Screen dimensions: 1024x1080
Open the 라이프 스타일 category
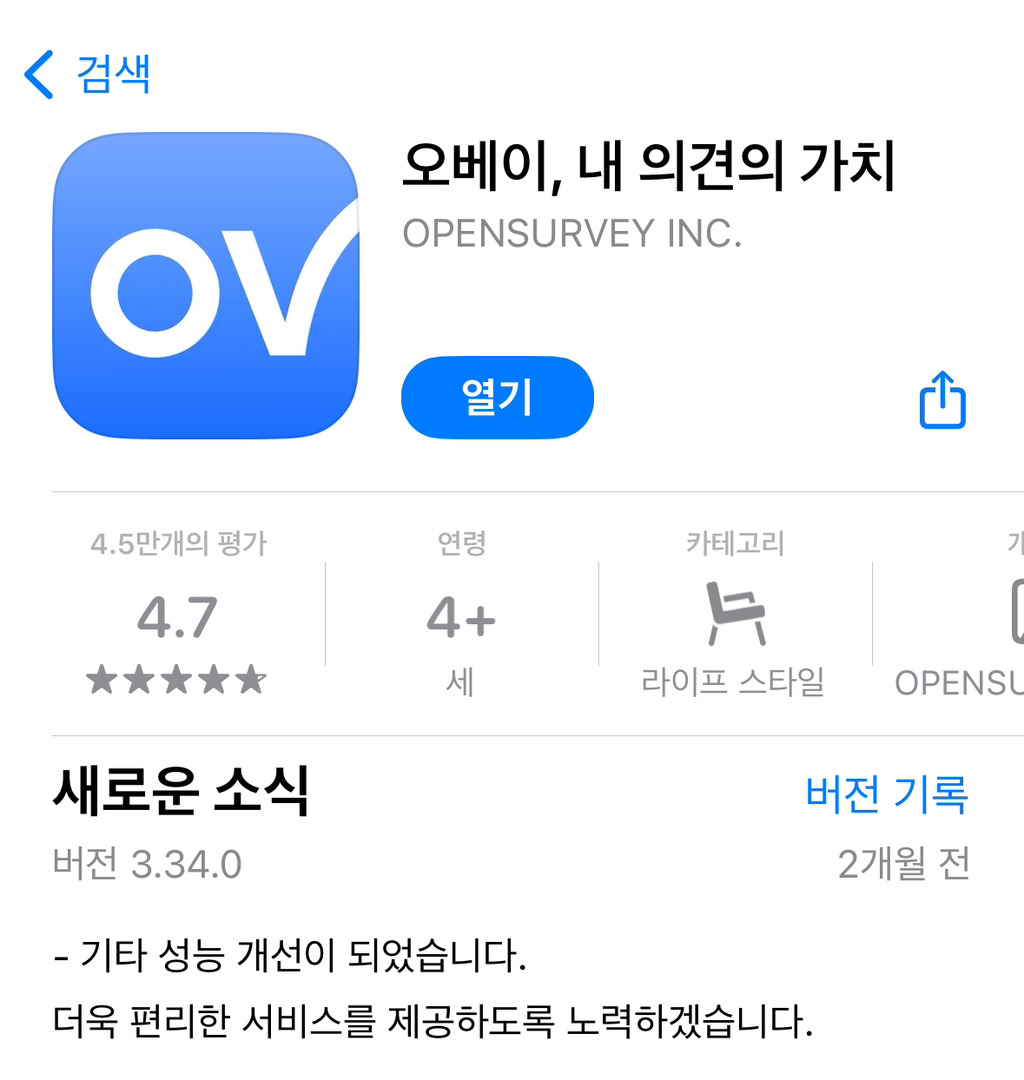click(734, 614)
